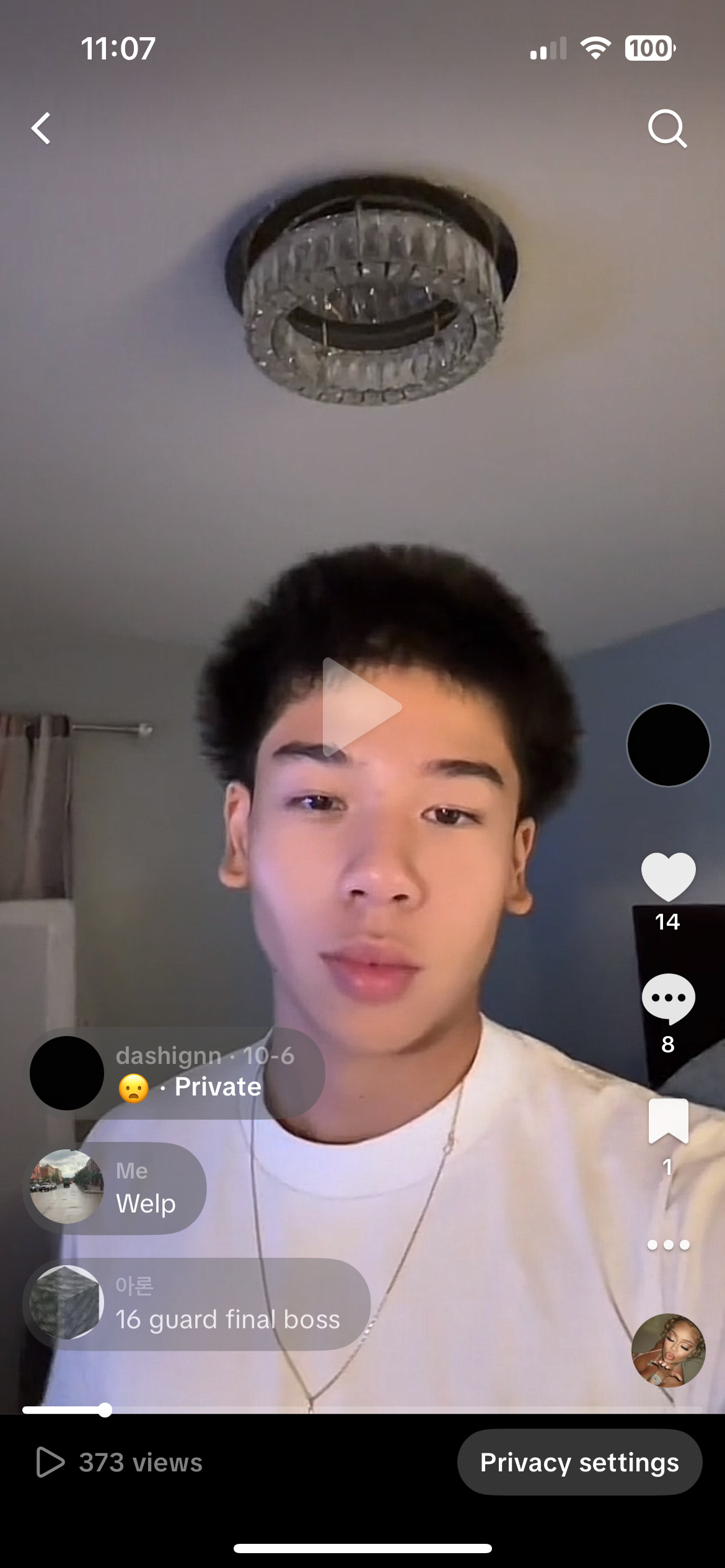Open the comments bubble

pyautogui.click(x=668, y=998)
